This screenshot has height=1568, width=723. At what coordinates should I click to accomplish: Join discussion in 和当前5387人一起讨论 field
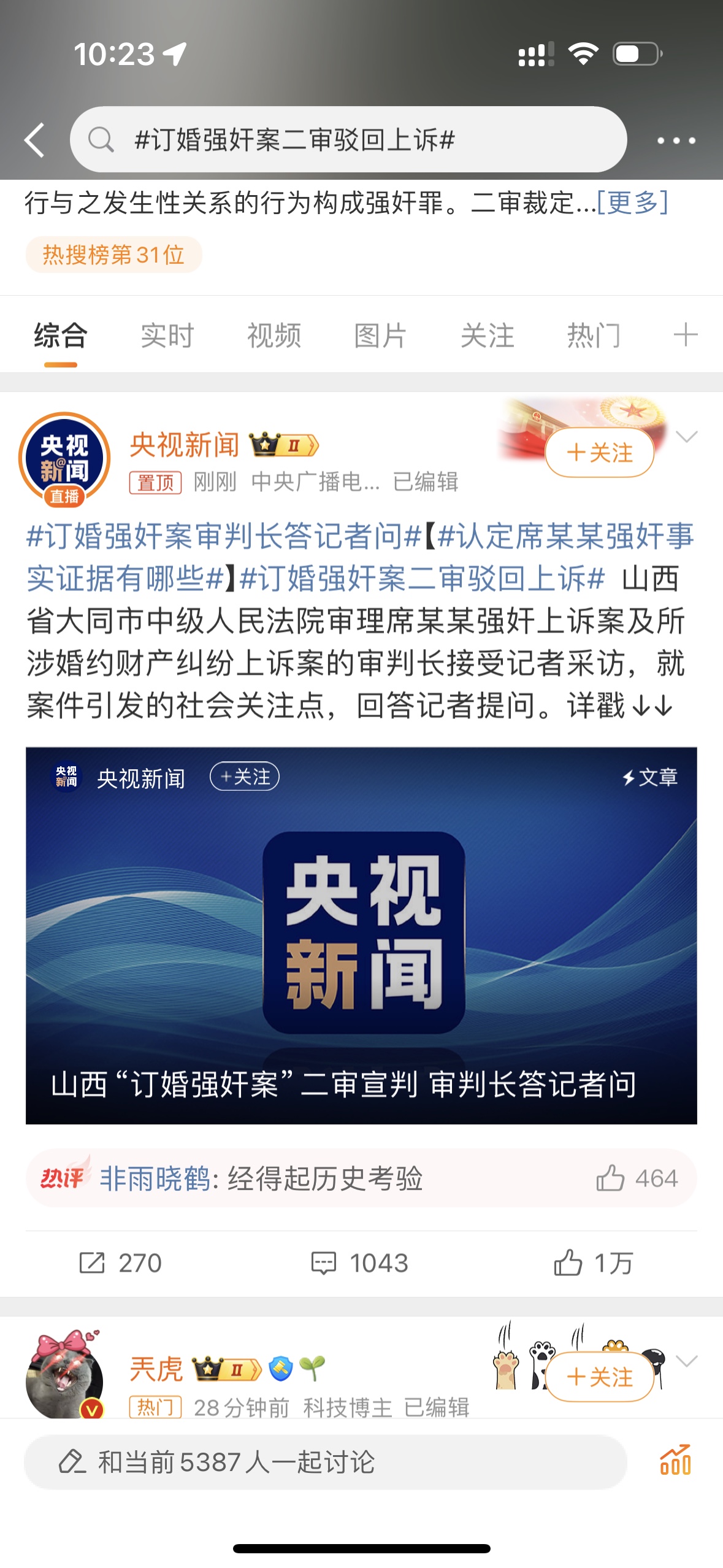(325, 1462)
